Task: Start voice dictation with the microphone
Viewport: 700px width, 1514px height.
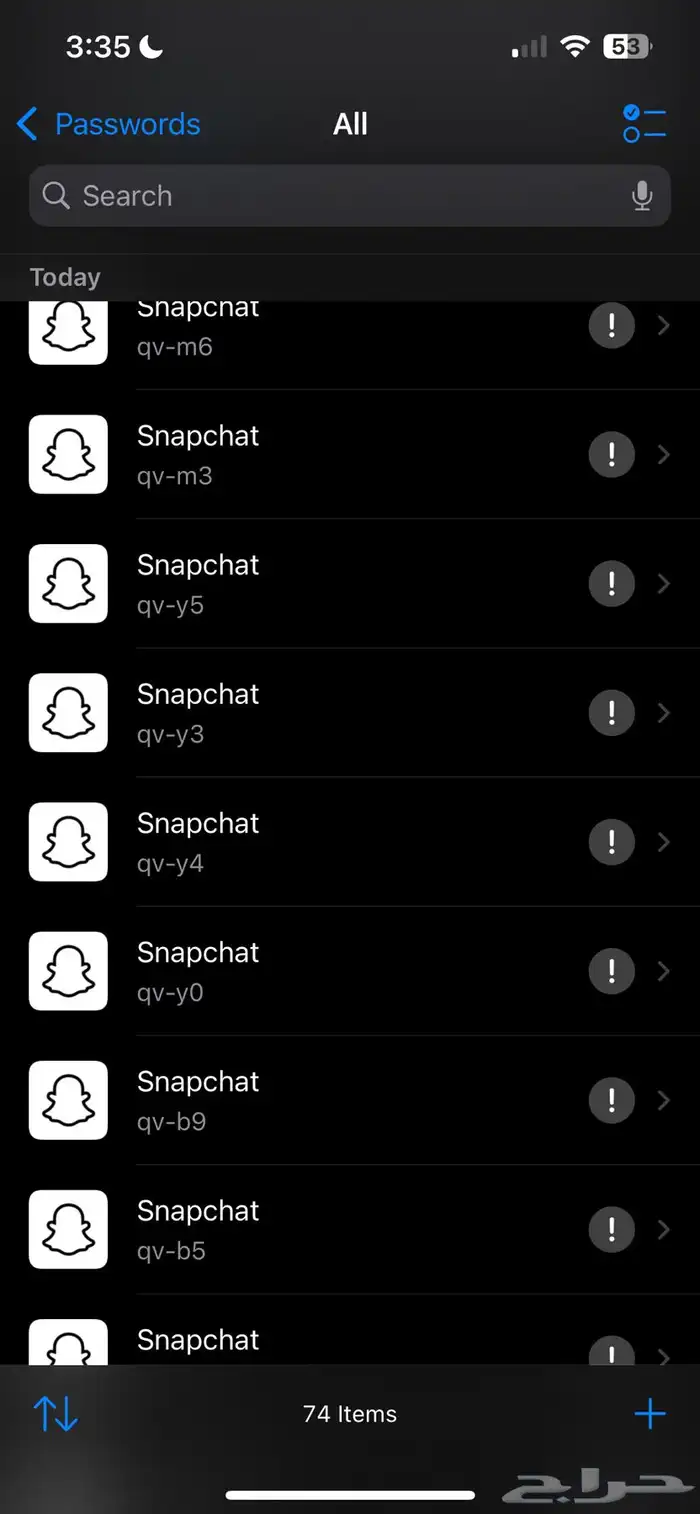Action: [x=642, y=196]
